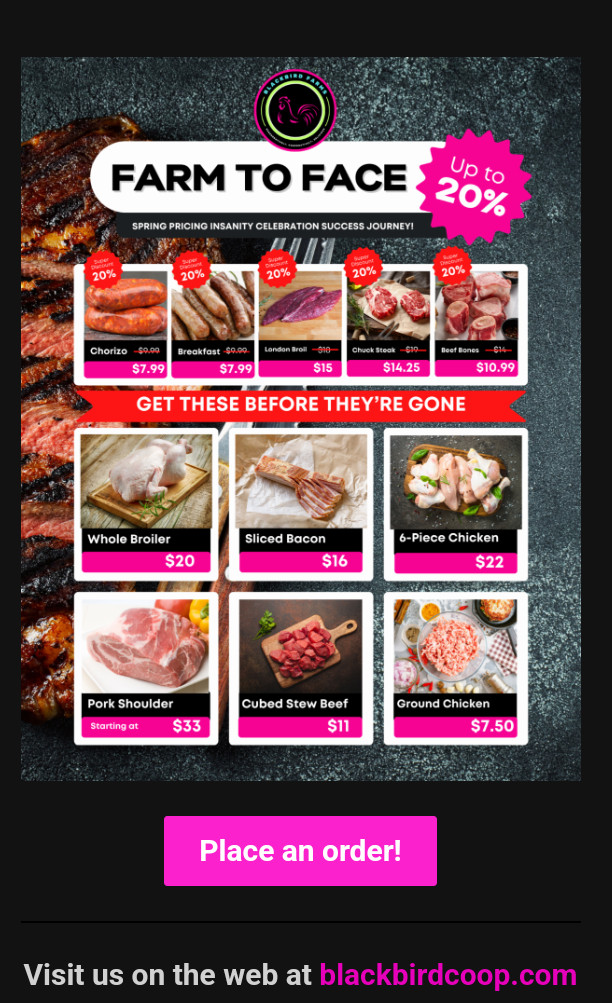612x1003 pixels.
Task: Open the blackbirdcoop.com link
Action: coord(448,975)
